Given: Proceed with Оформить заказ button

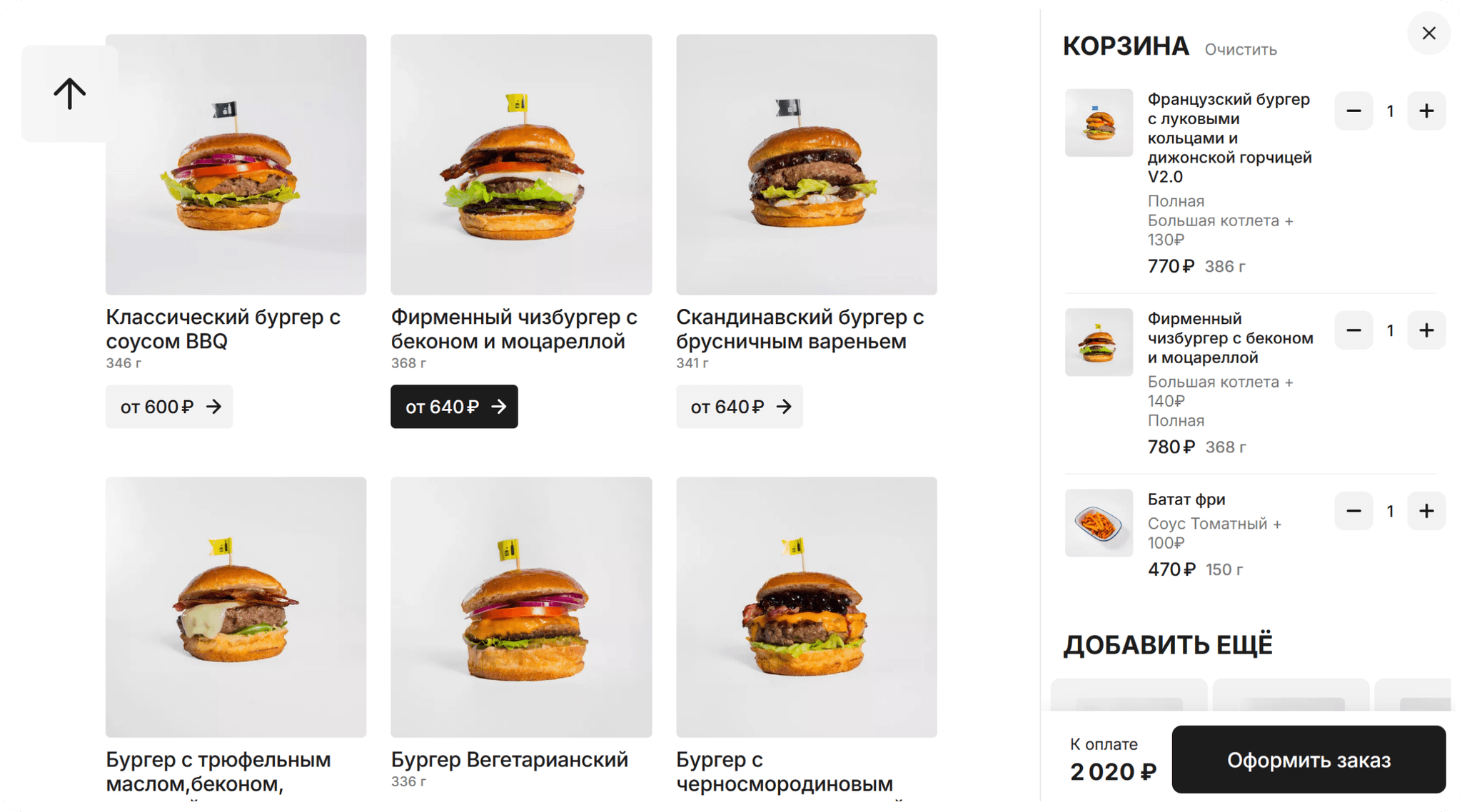Looking at the screenshot, I should pos(1308,760).
